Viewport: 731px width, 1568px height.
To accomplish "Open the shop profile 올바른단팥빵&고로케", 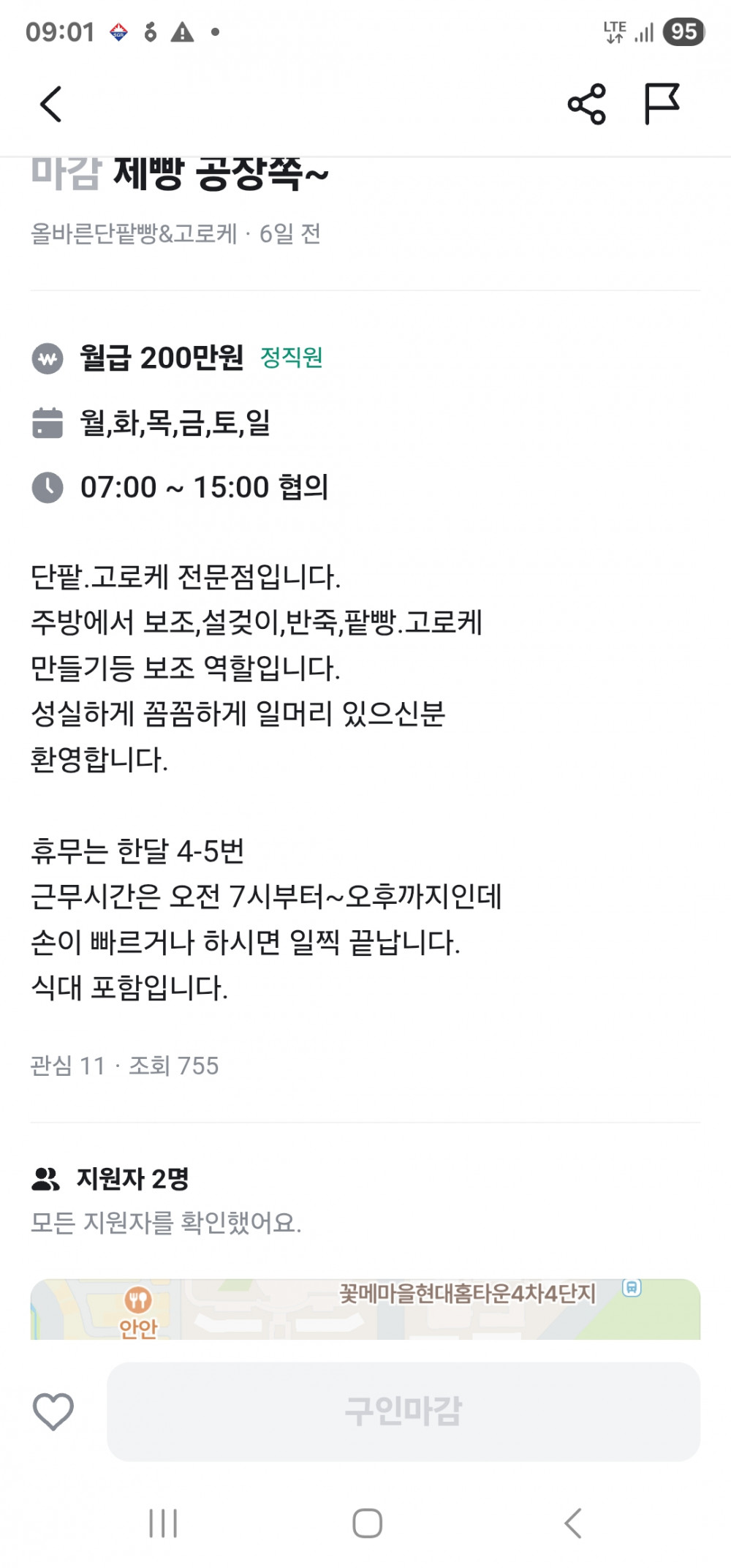I will point(136,234).
